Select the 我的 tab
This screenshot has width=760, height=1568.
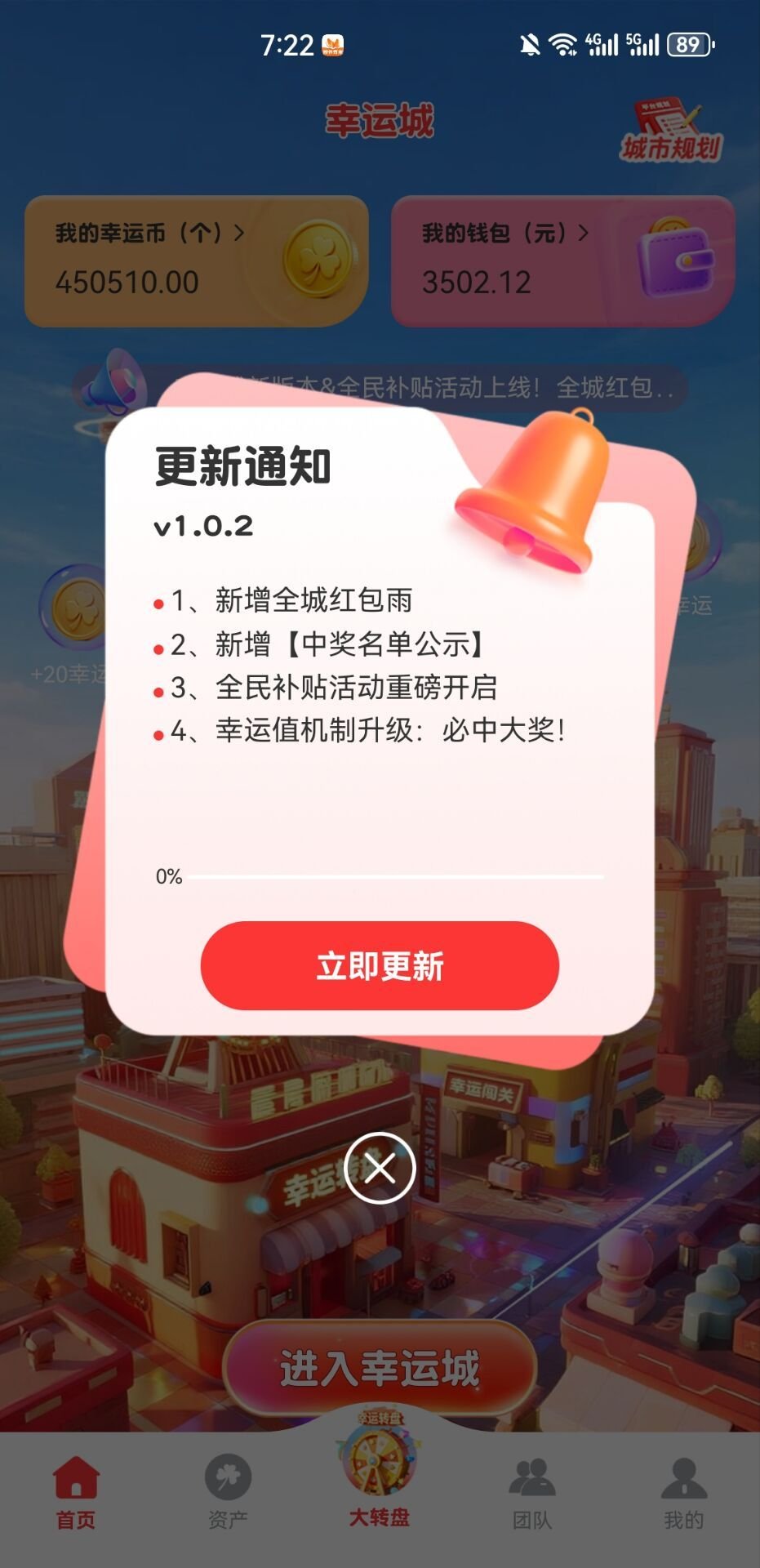coord(683,1493)
